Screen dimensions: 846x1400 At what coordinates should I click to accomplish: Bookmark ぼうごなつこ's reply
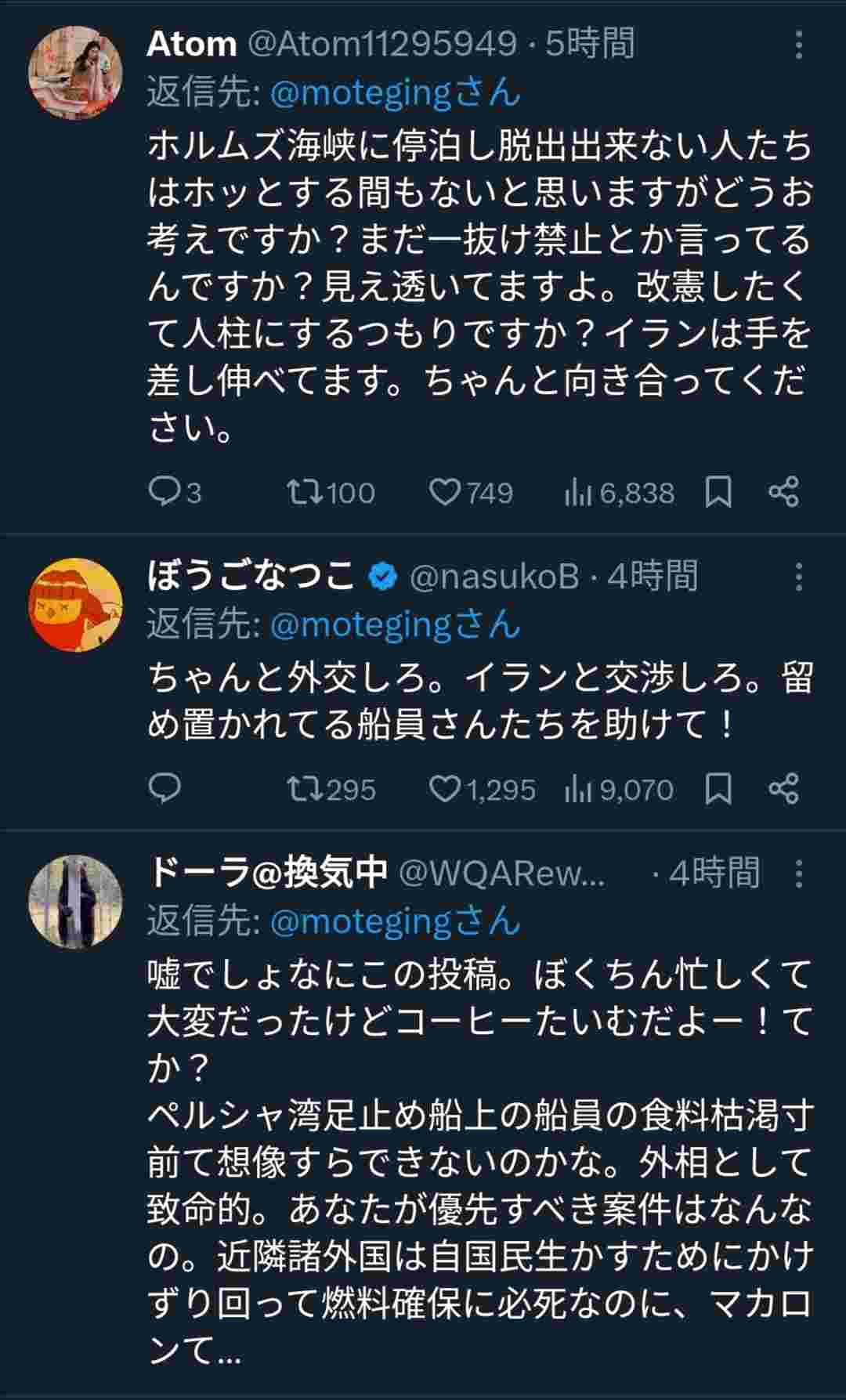718,788
